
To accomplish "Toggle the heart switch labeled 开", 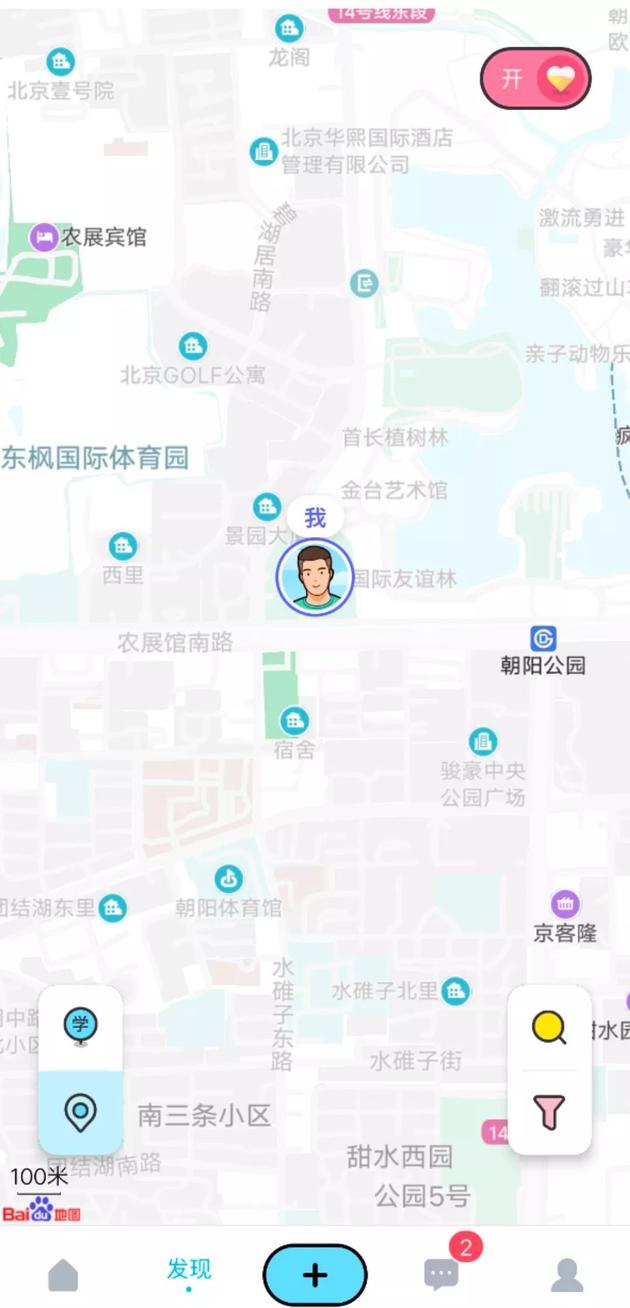I will point(535,79).
